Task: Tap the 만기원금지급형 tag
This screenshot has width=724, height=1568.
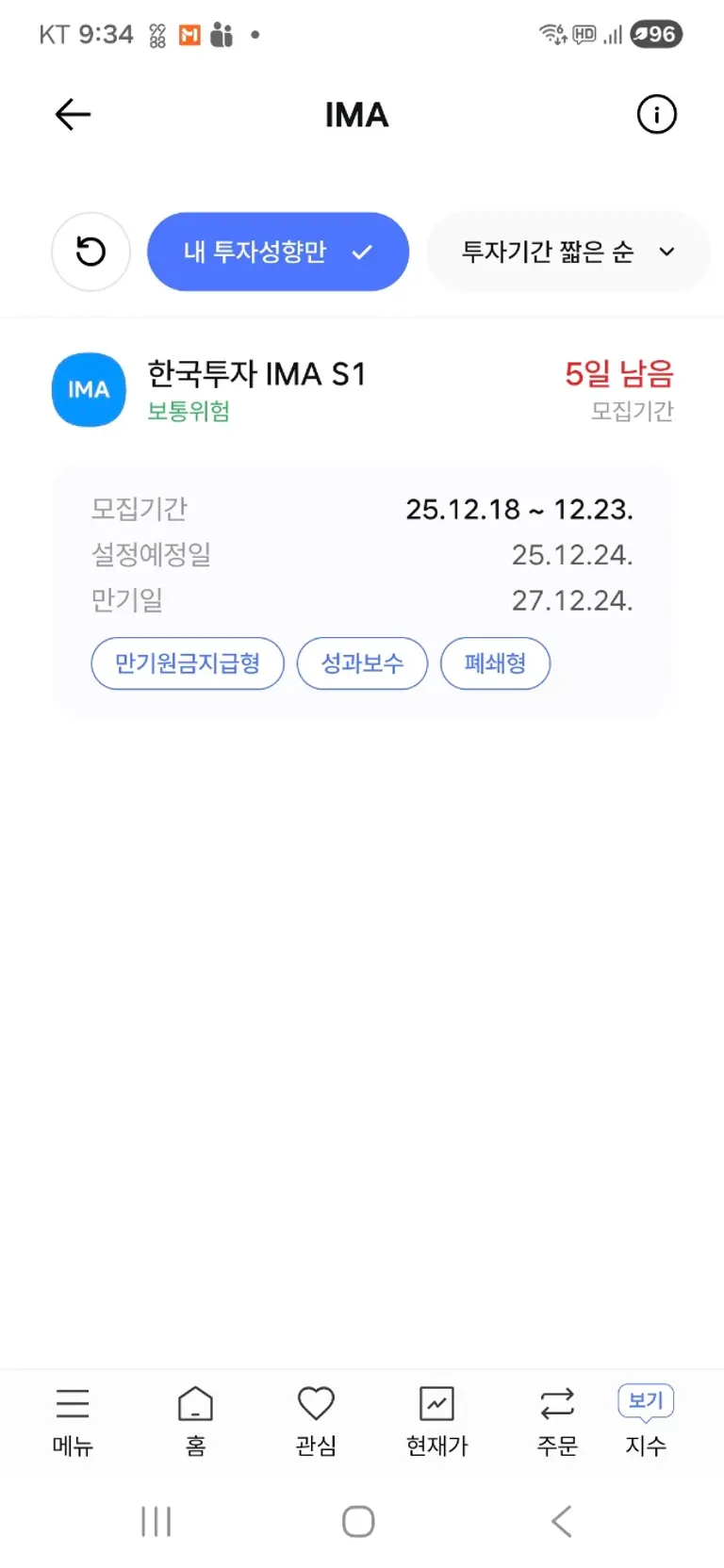Action: point(187,663)
